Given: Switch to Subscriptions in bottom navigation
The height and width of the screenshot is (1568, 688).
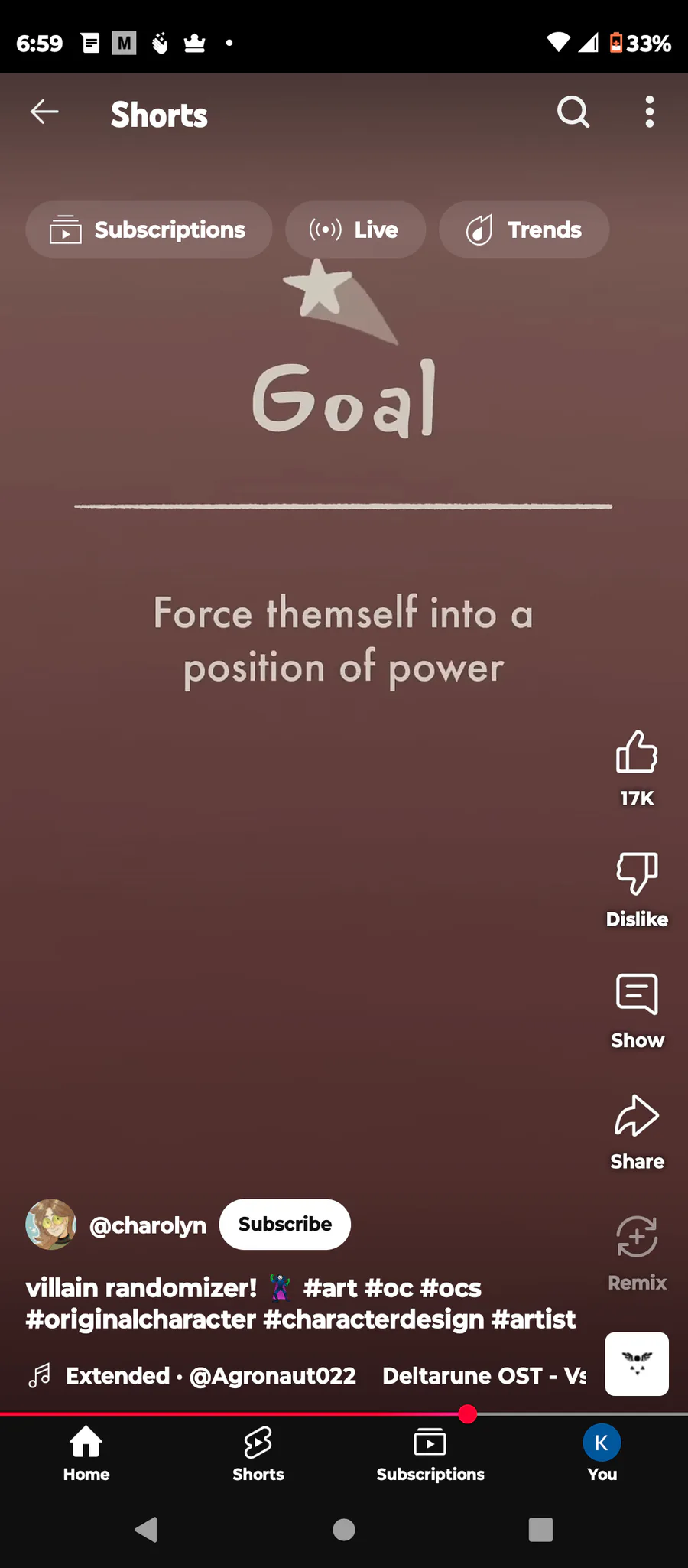Looking at the screenshot, I should (430, 1453).
